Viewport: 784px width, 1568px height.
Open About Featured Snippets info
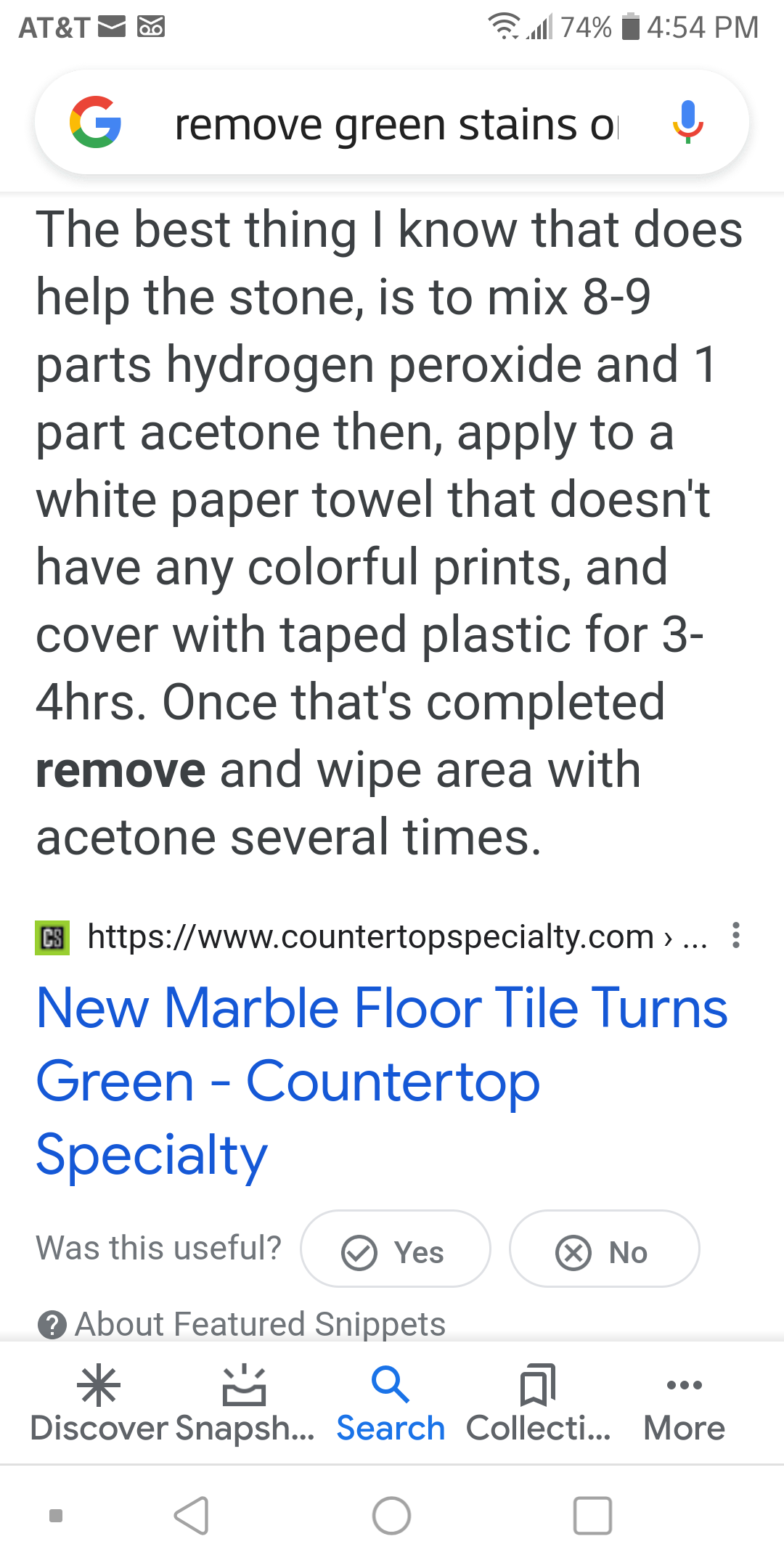pos(242,1324)
